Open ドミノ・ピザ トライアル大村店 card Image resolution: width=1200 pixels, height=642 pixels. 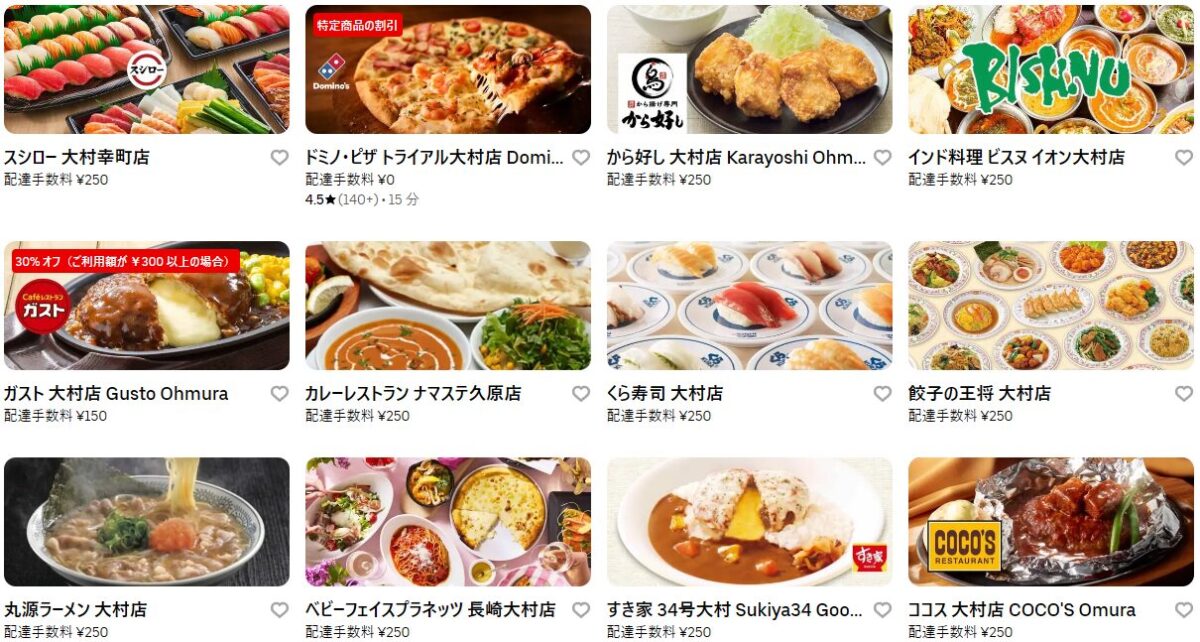(x=448, y=70)
